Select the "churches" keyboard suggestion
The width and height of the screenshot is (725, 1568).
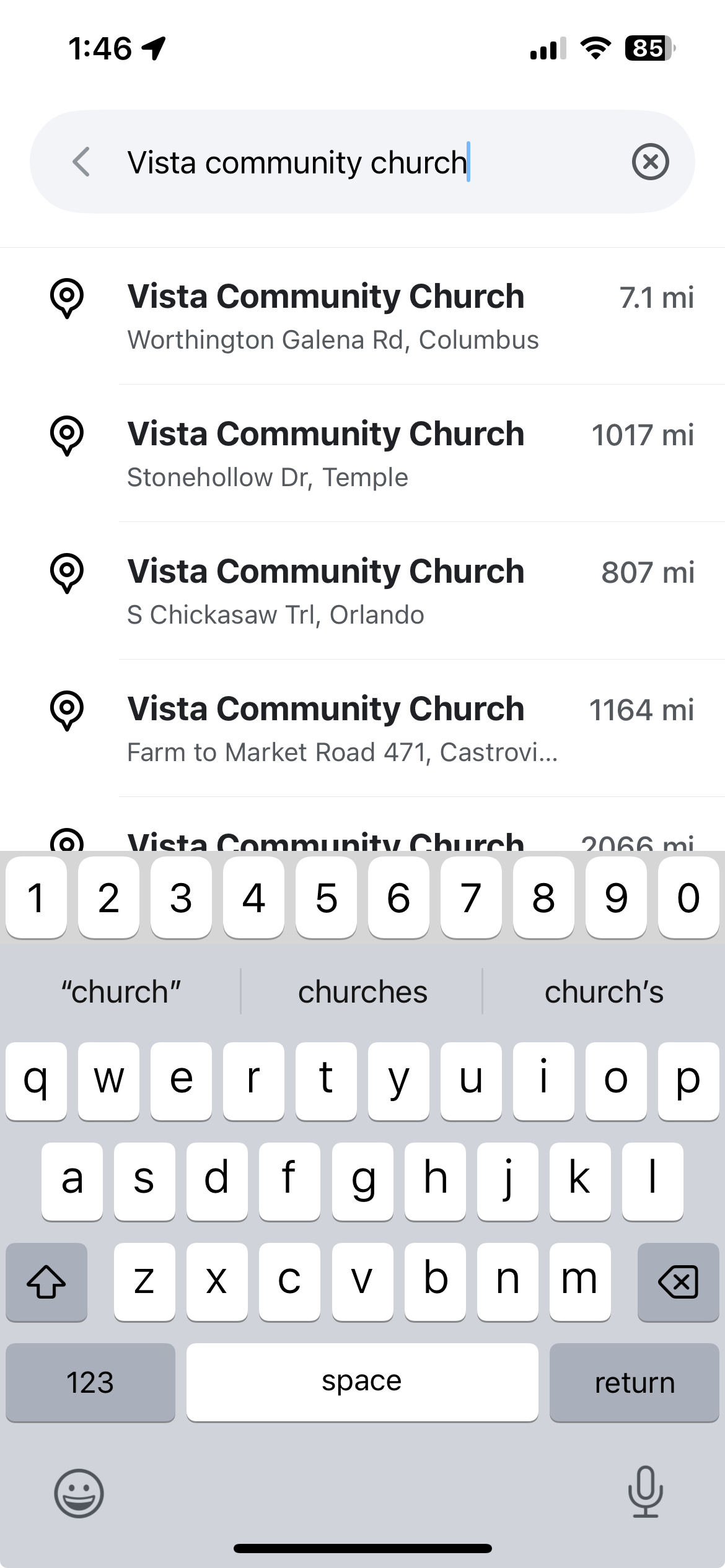pyautogui.click(x=362, y=992)
